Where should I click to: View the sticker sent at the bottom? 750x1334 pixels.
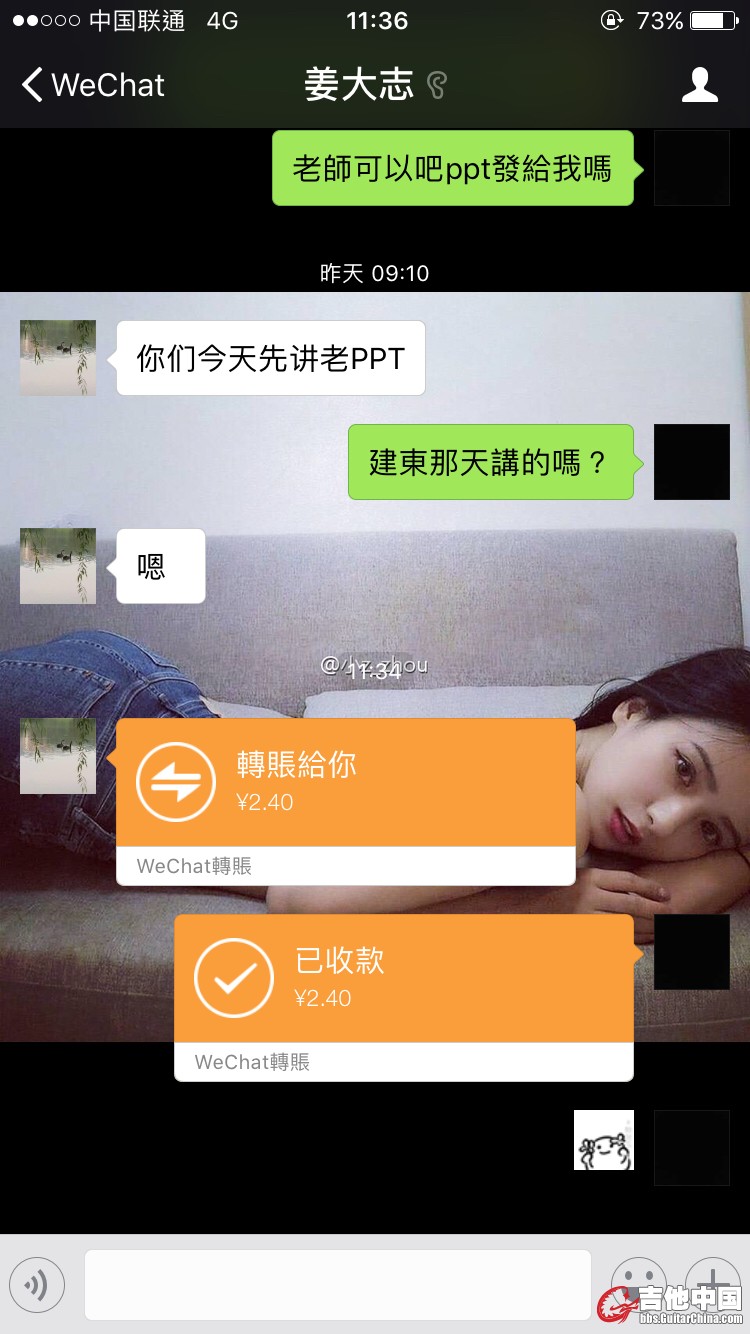(603, 1140)
